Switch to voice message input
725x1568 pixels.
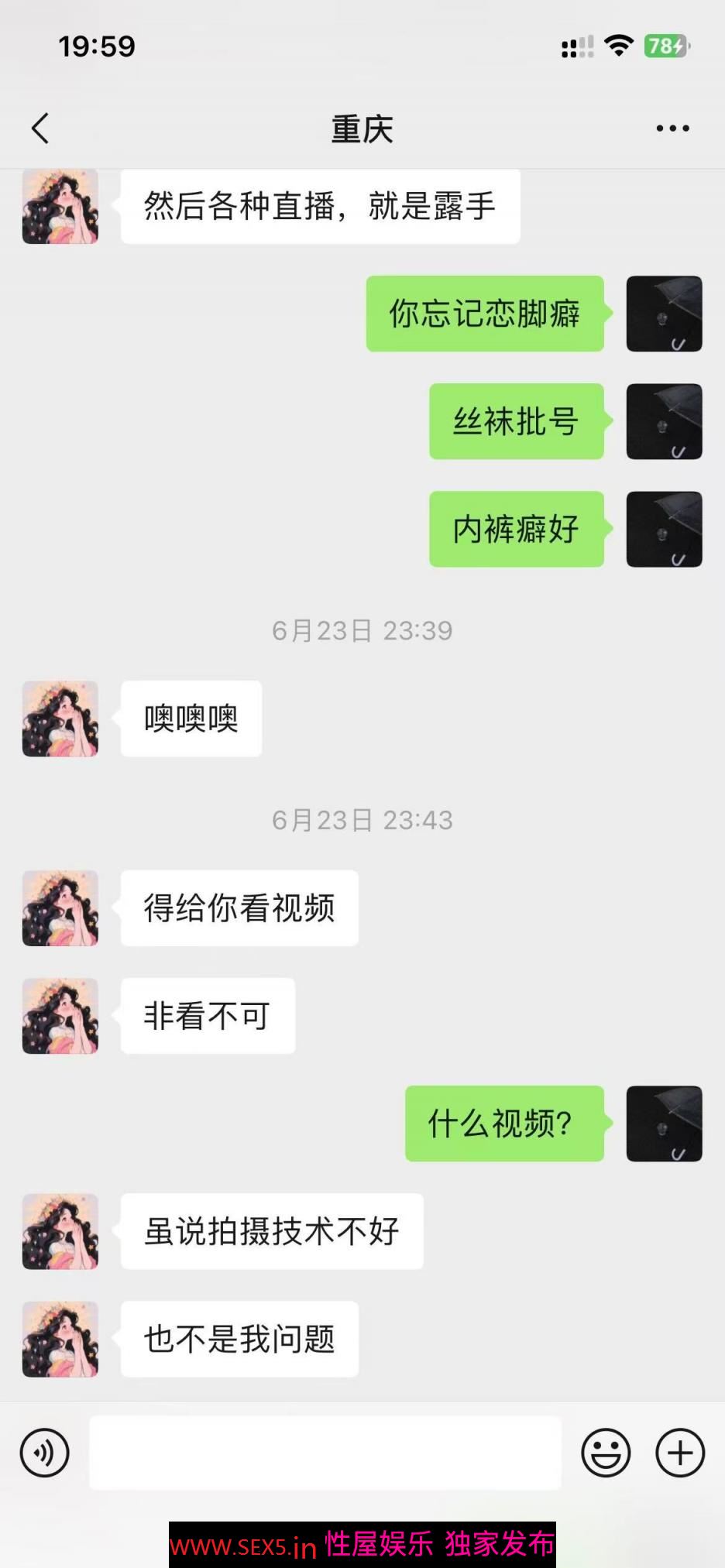(45, 1453)
